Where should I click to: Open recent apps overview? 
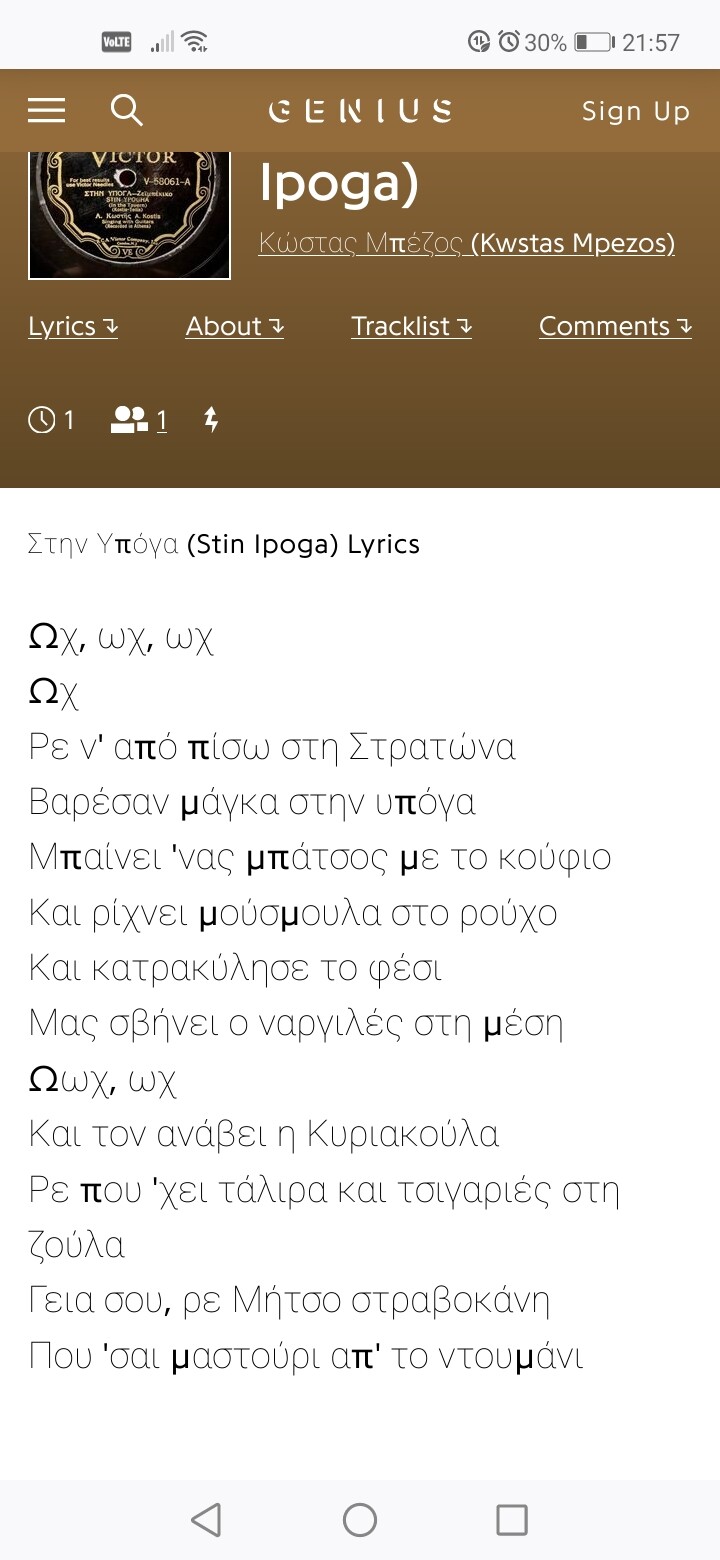click(512, 1520)
